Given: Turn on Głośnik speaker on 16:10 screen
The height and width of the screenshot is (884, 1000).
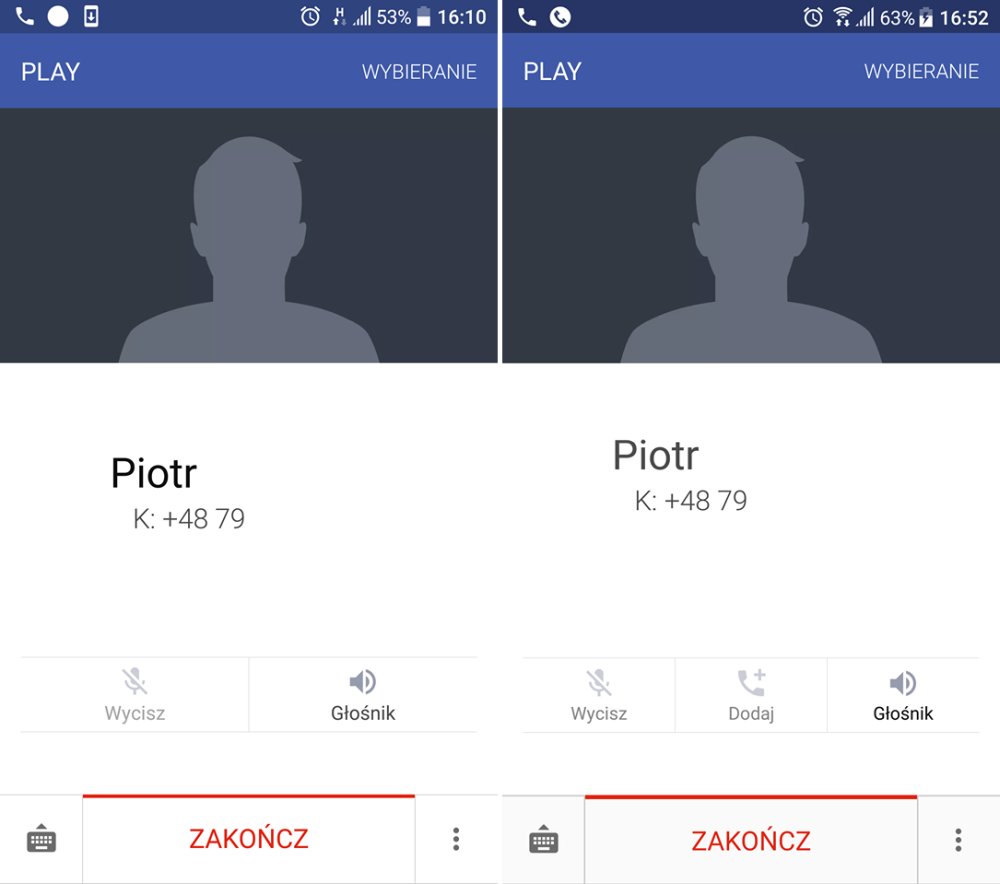Looking at the screenshot, I should pyautogui.click(x=363, y=695).
